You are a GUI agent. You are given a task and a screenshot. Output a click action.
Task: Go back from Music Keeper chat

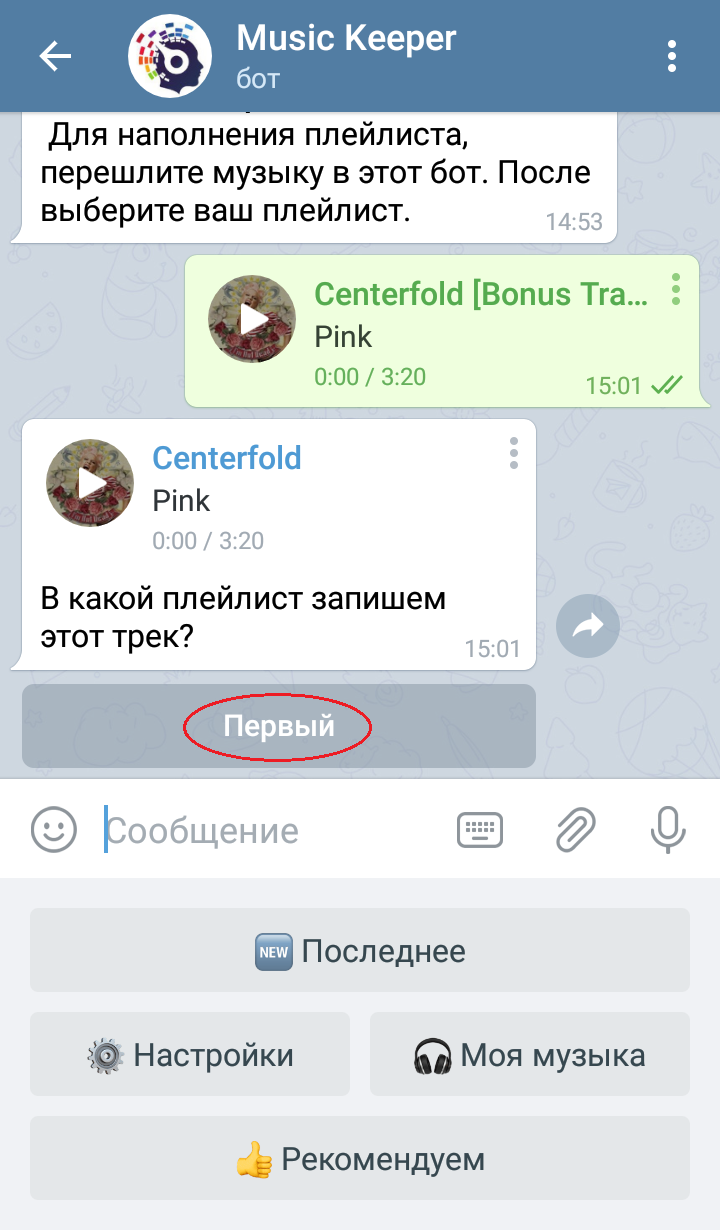tap(55, 56)
